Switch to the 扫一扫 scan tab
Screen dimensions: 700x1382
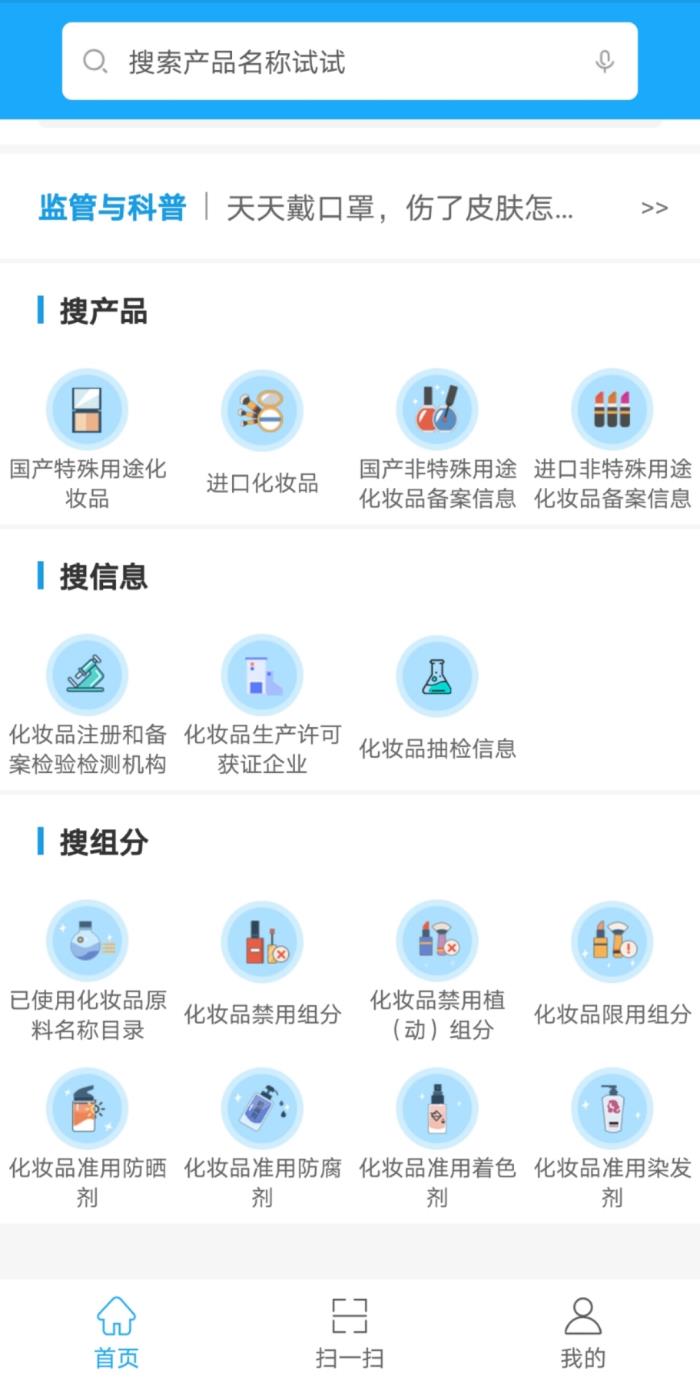click(x=349, y=1332)
